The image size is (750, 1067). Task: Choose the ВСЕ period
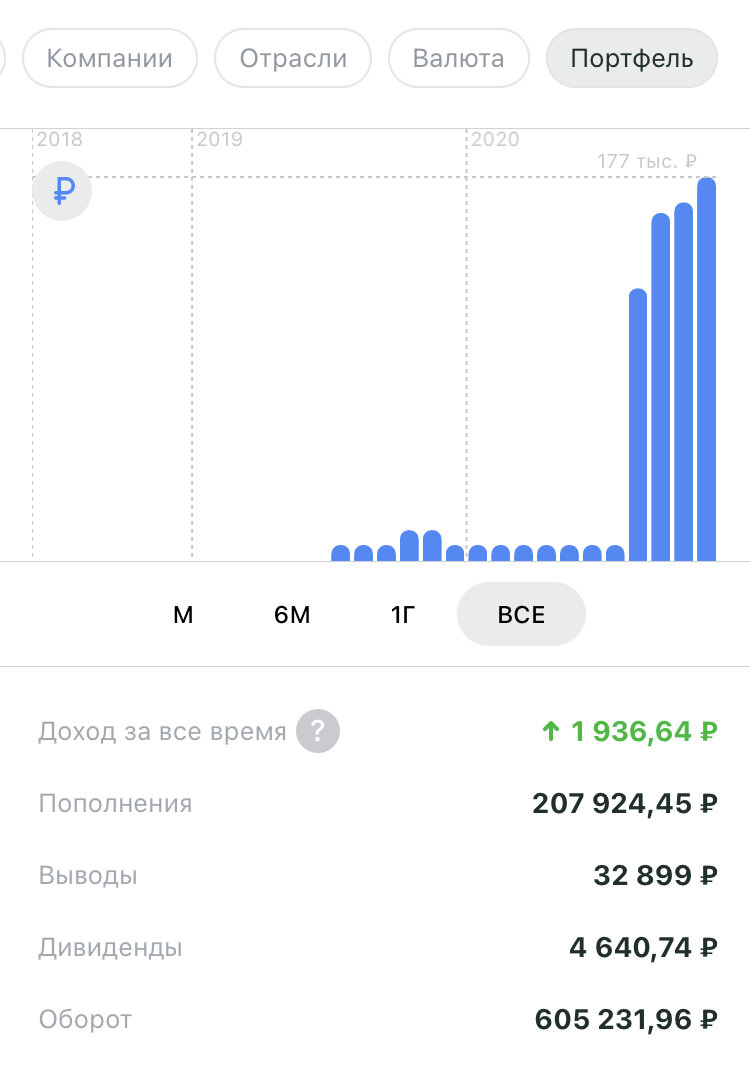pos(521,615)
